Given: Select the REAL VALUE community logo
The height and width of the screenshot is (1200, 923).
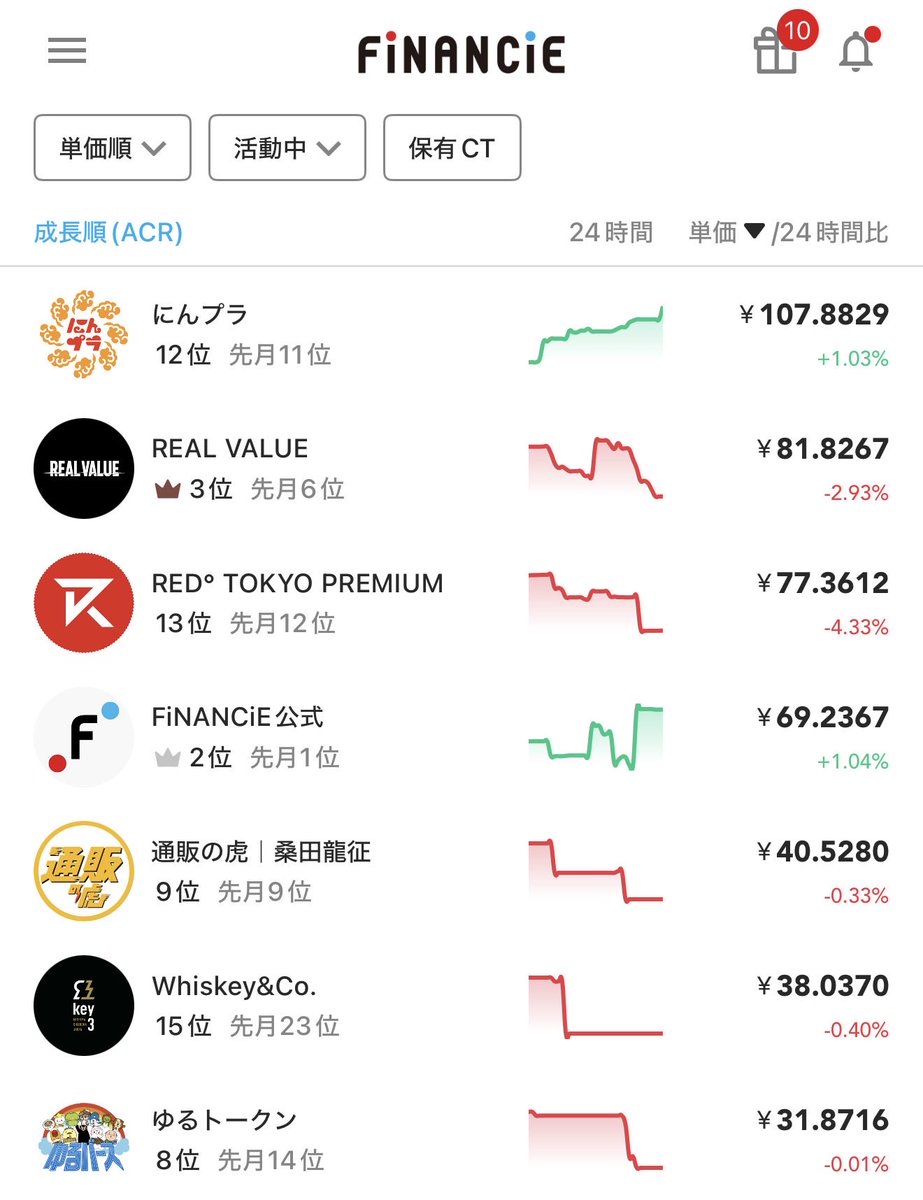Looking at the screenshot, I should [x=83, y=469].
